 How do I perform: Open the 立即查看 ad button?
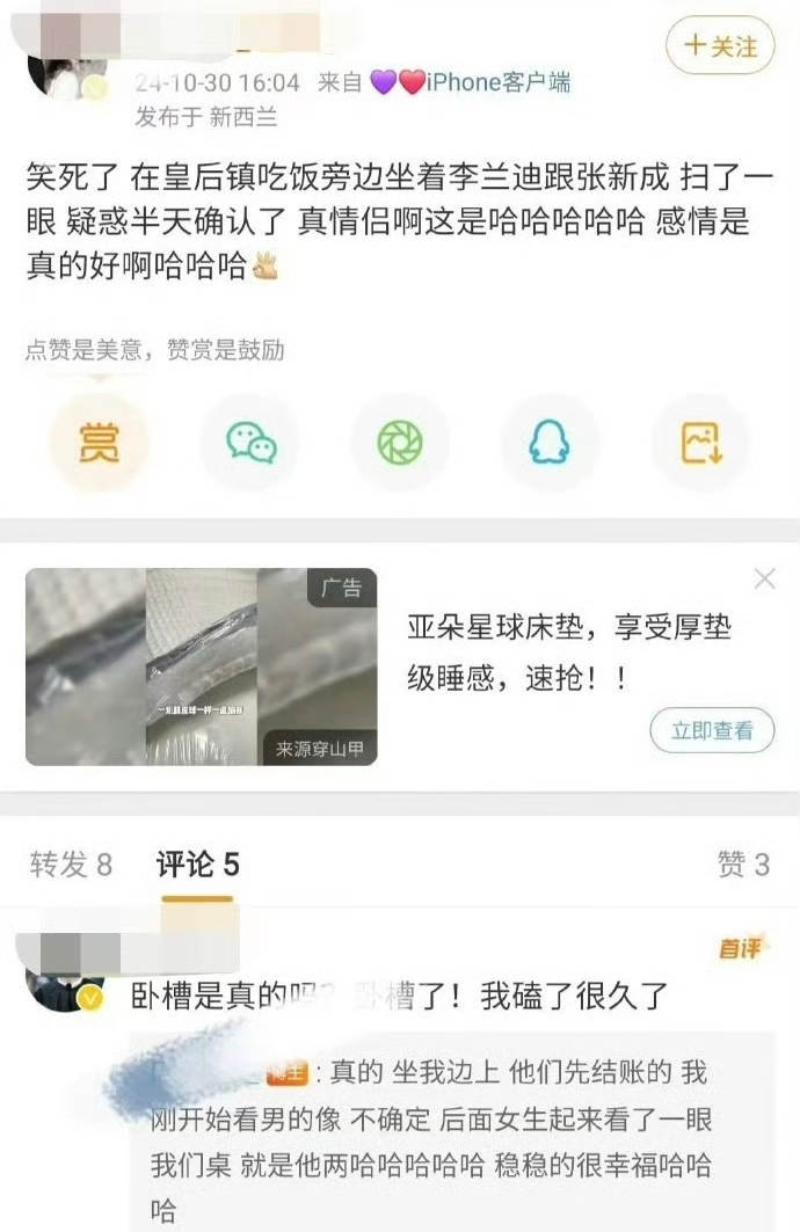point(712,731)
